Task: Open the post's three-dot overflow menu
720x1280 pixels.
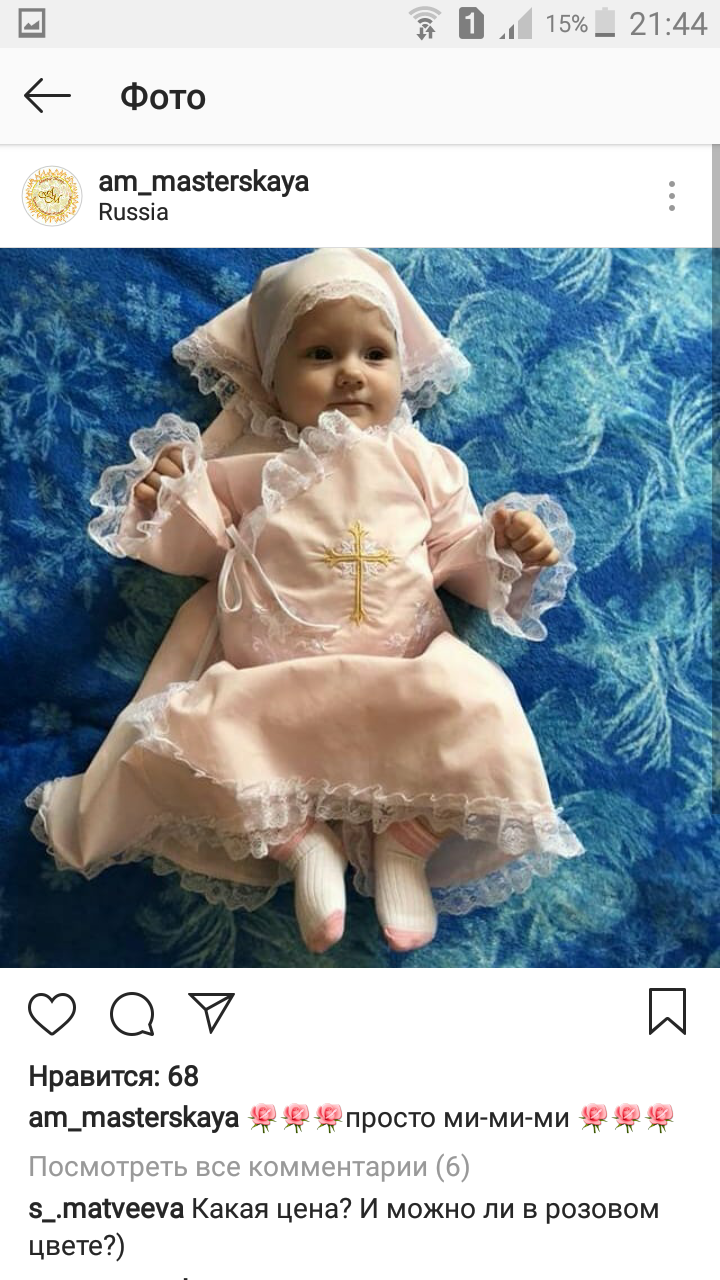Action: (672, 196)
